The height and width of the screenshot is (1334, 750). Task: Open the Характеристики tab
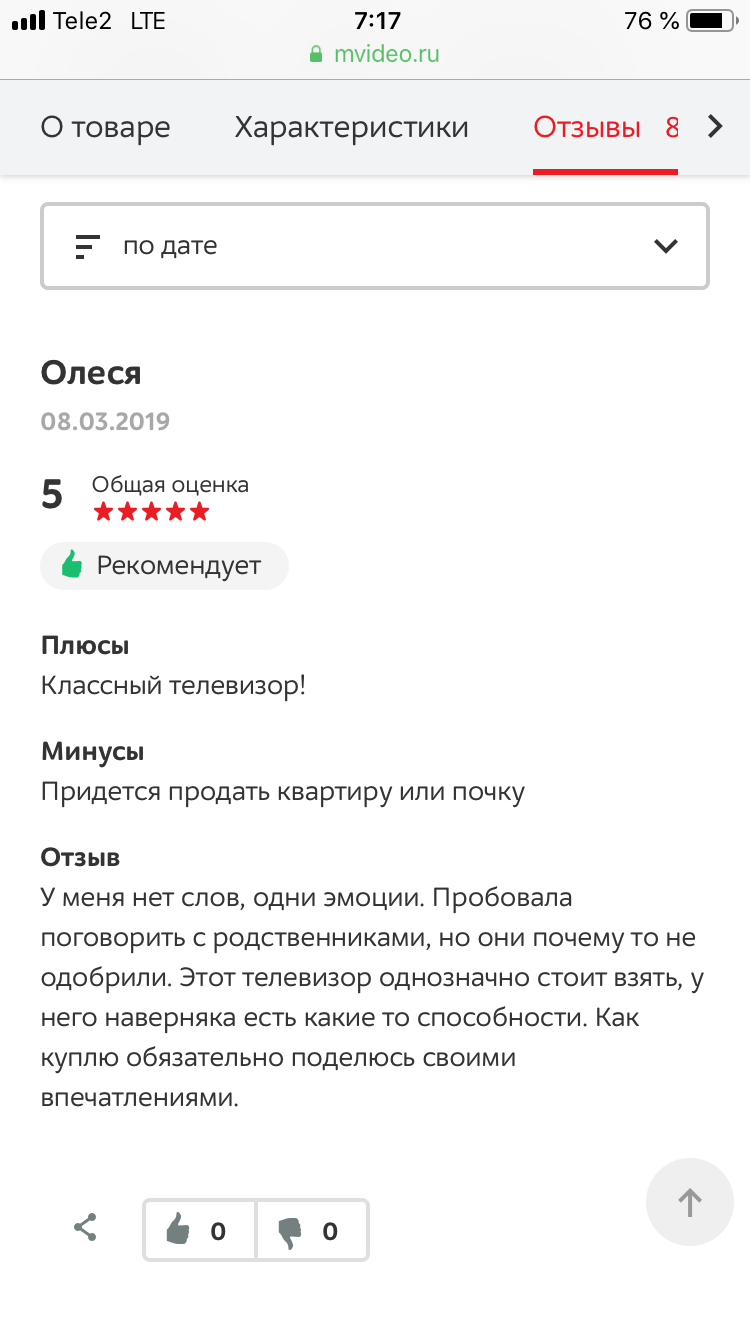tap(351, 128)
